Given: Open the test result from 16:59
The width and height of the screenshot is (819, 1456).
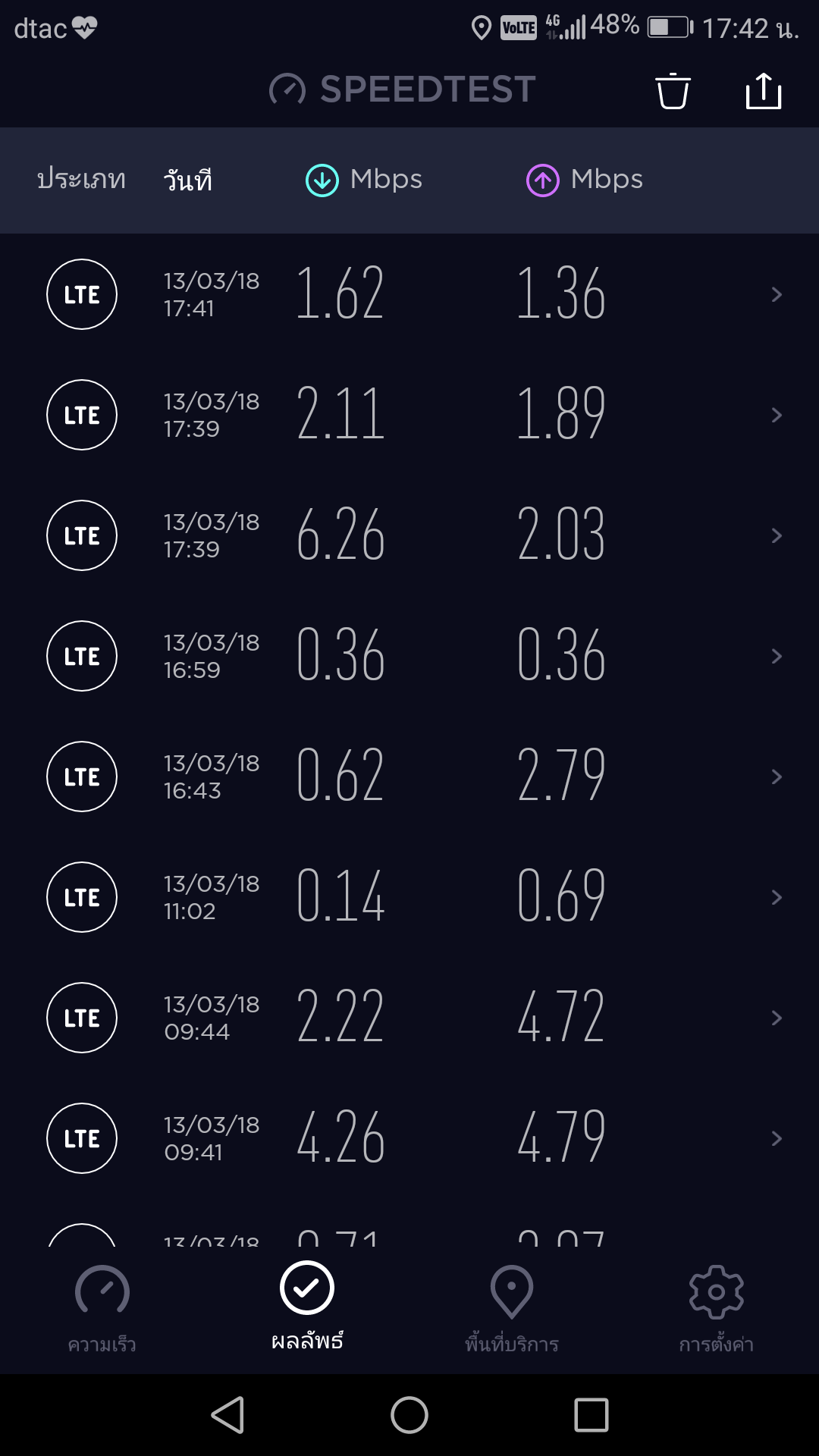Looking at the screenshot, I should 409,656.
